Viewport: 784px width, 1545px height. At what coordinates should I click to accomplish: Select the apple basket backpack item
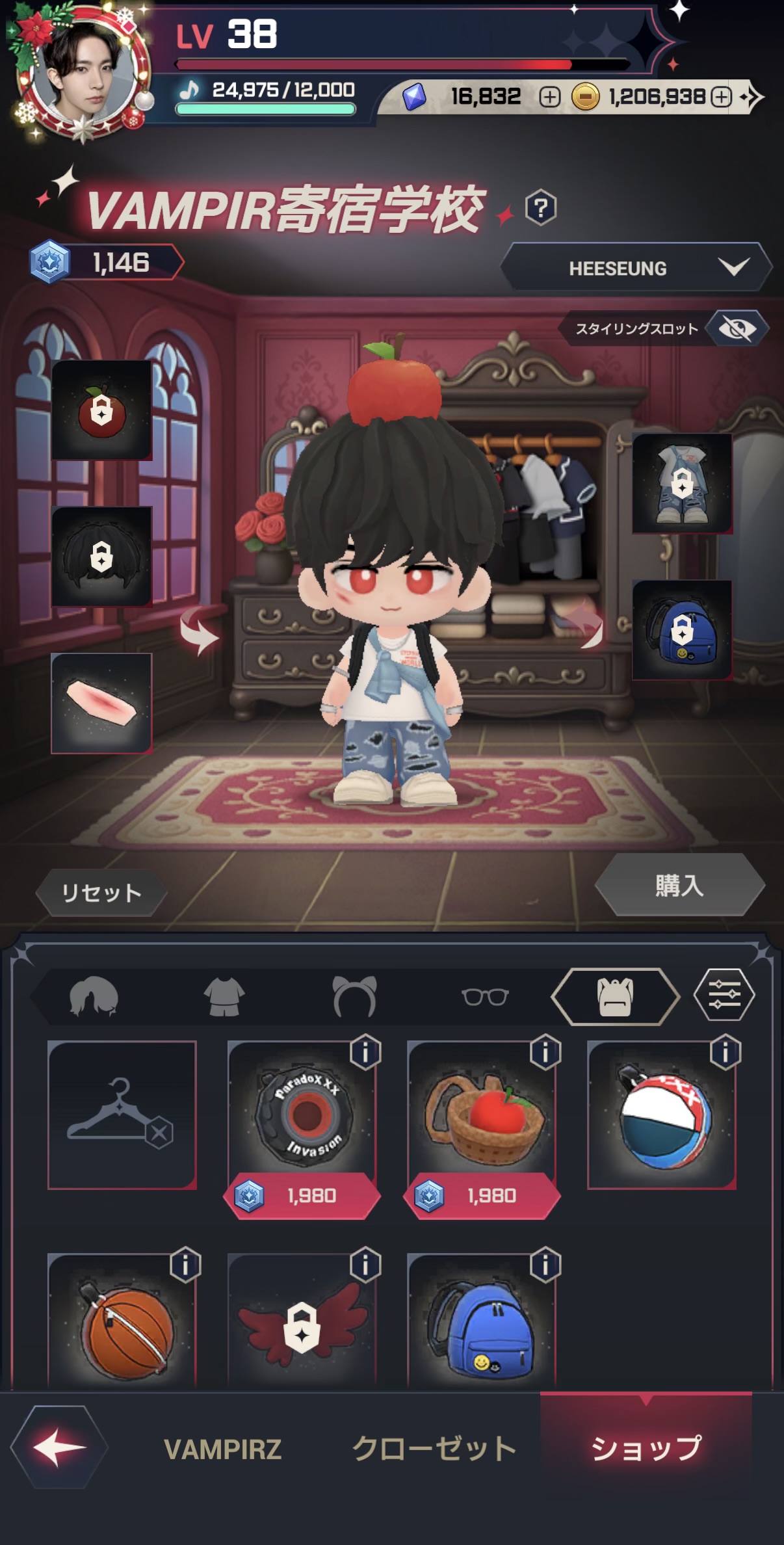482,1113
